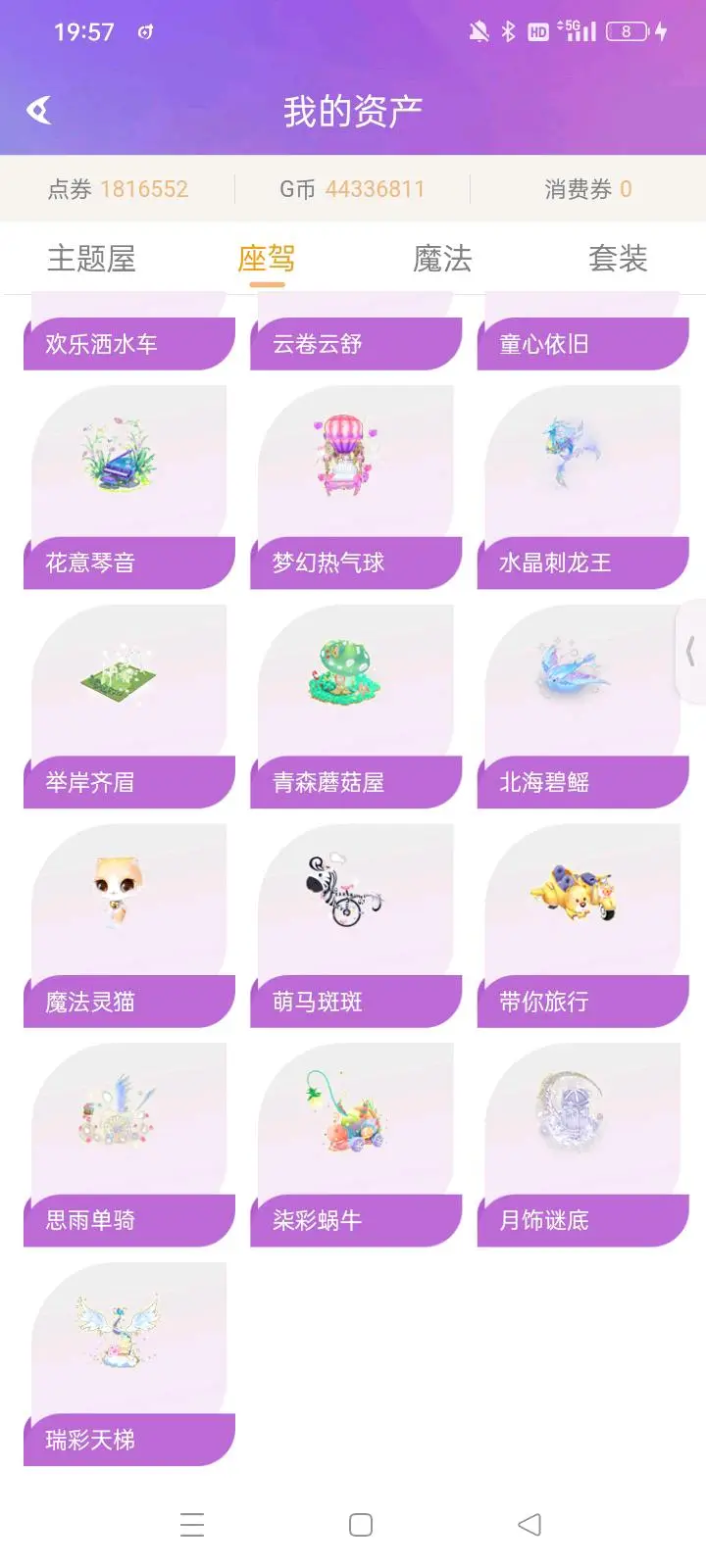
Task: Open the 月饰谜底 mount card
Action: [x=582, y=1143]
